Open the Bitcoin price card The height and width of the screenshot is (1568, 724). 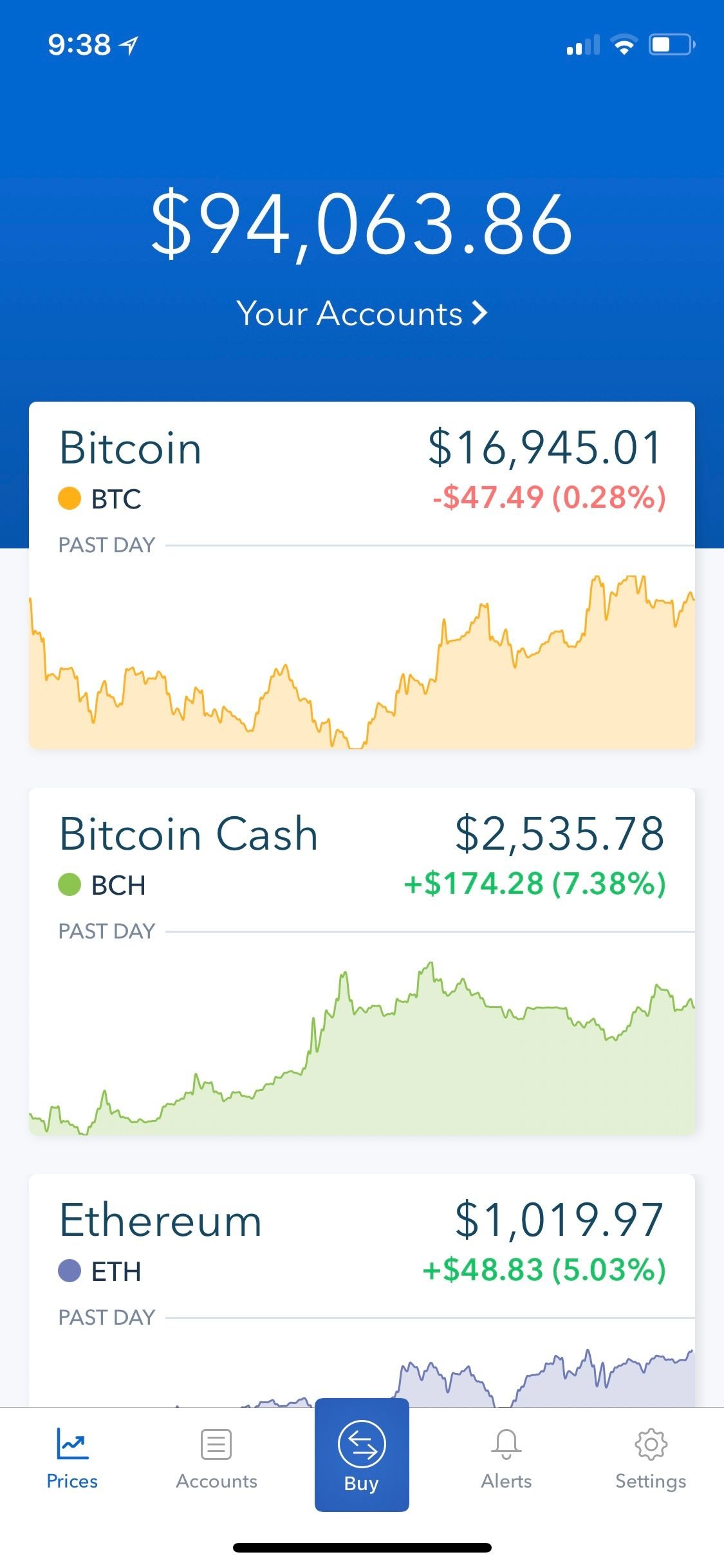pos(362,575)
